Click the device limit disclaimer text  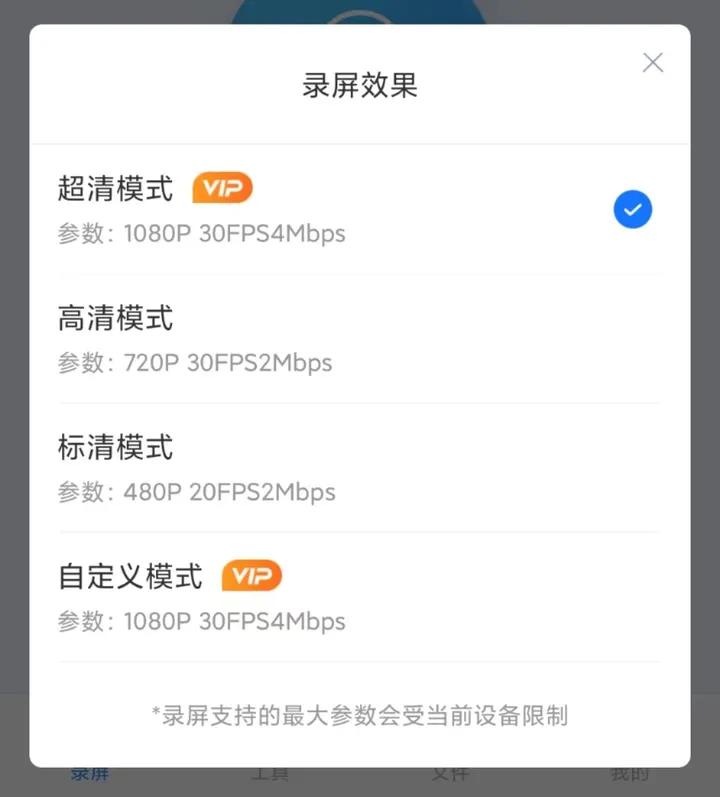point(360,716)
